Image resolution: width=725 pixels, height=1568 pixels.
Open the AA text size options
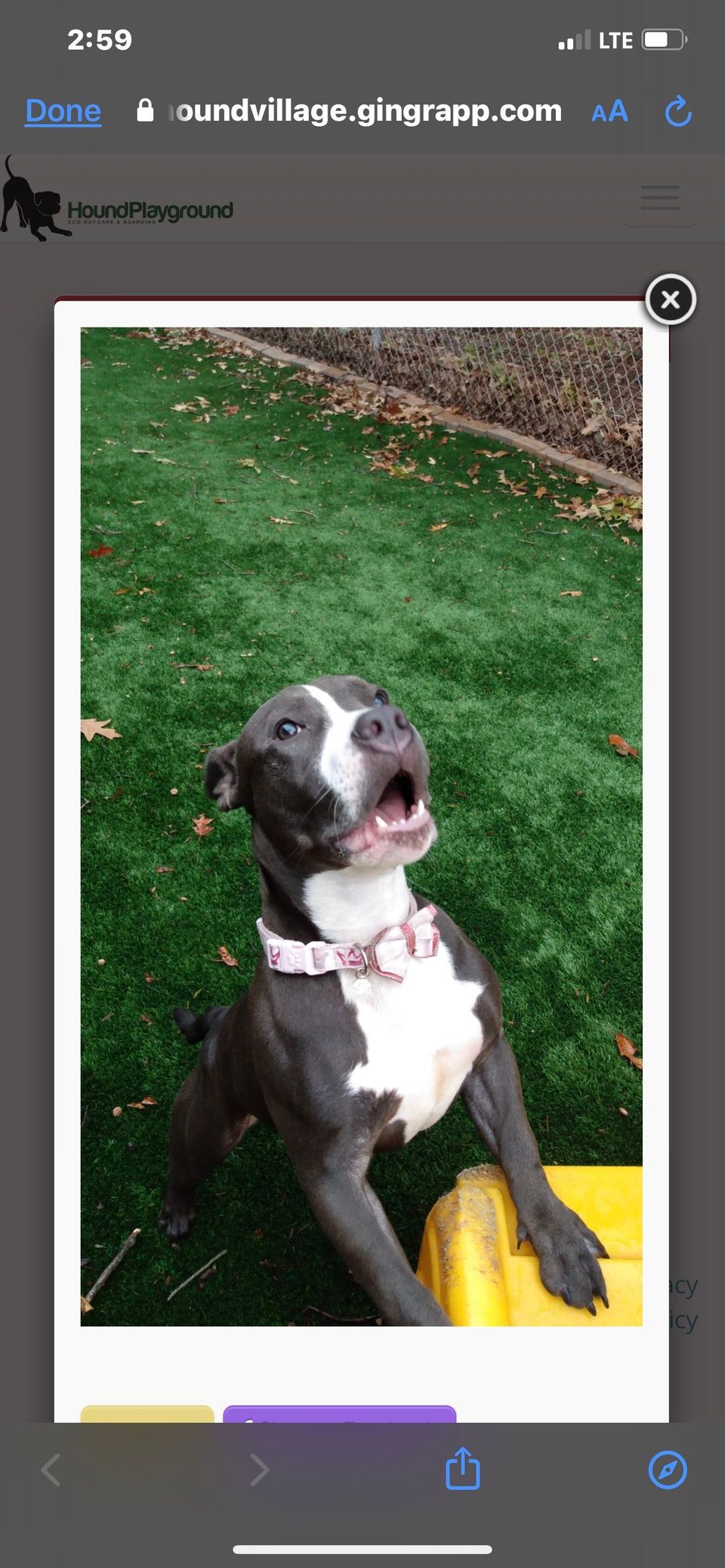point(609,112)
